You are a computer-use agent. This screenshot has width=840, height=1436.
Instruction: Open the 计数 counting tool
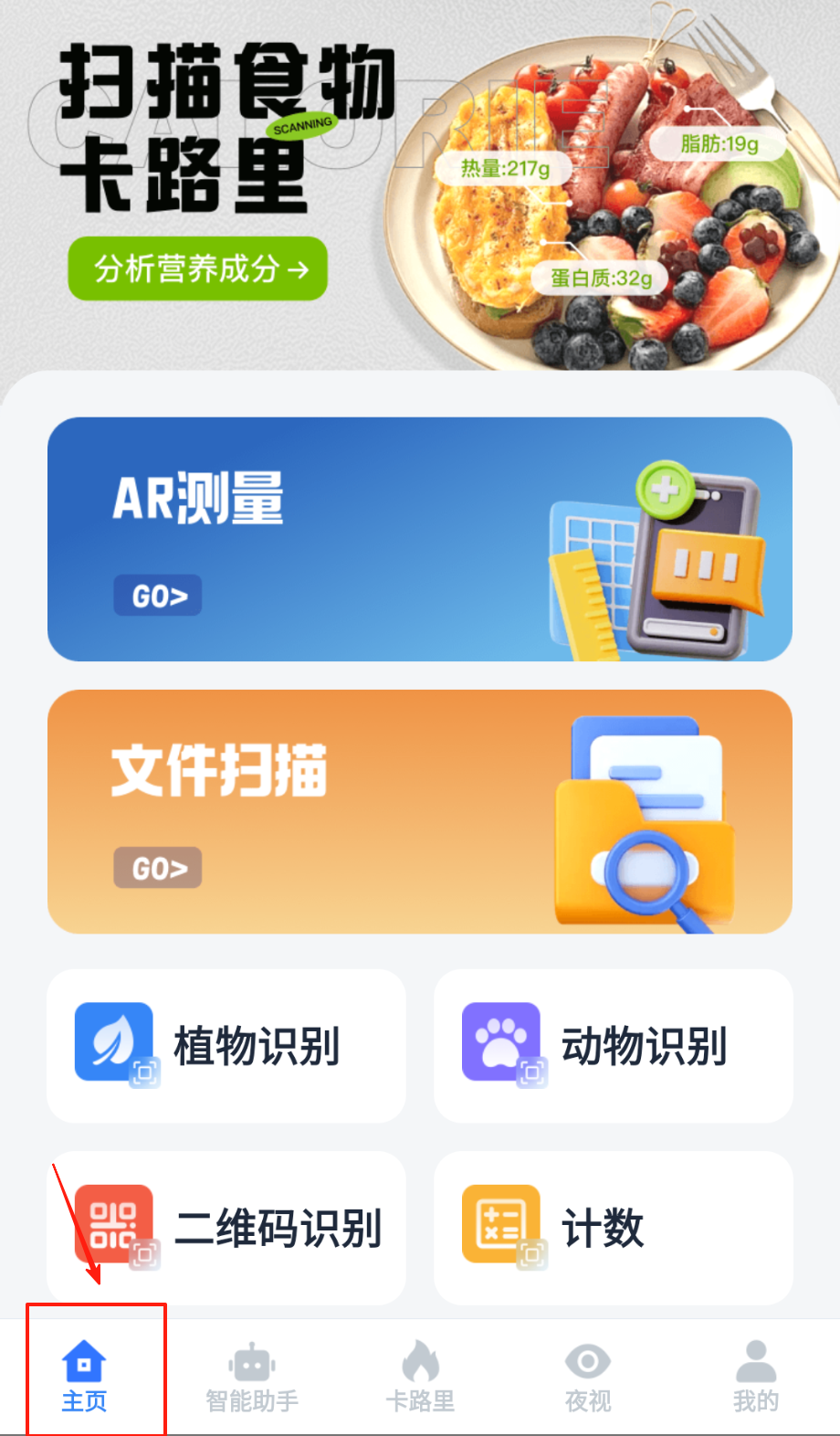613,1228
